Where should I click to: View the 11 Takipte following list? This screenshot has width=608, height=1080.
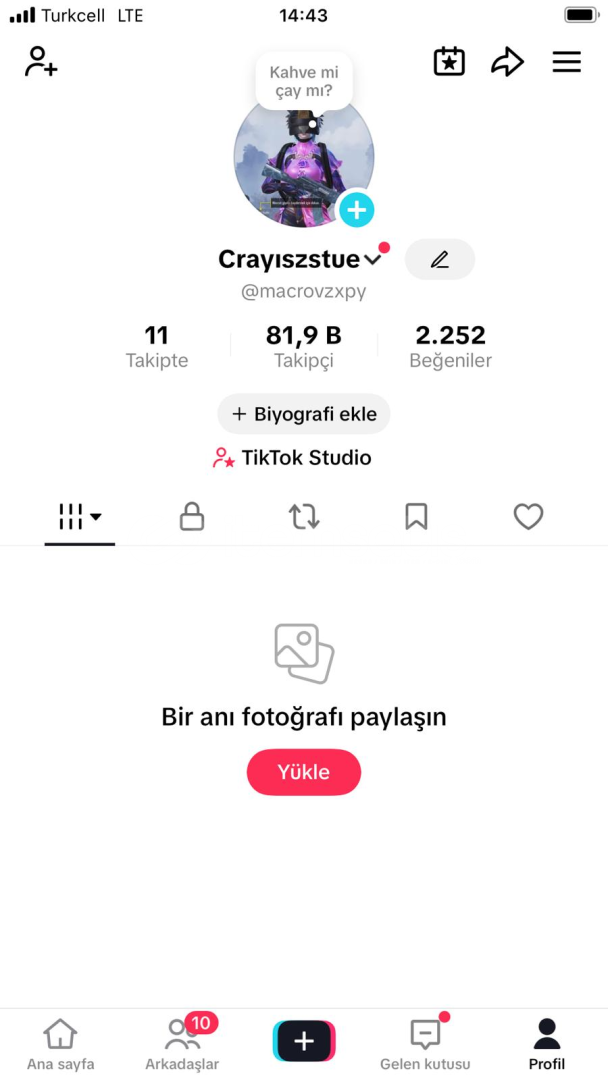click(x=157, y=347)
